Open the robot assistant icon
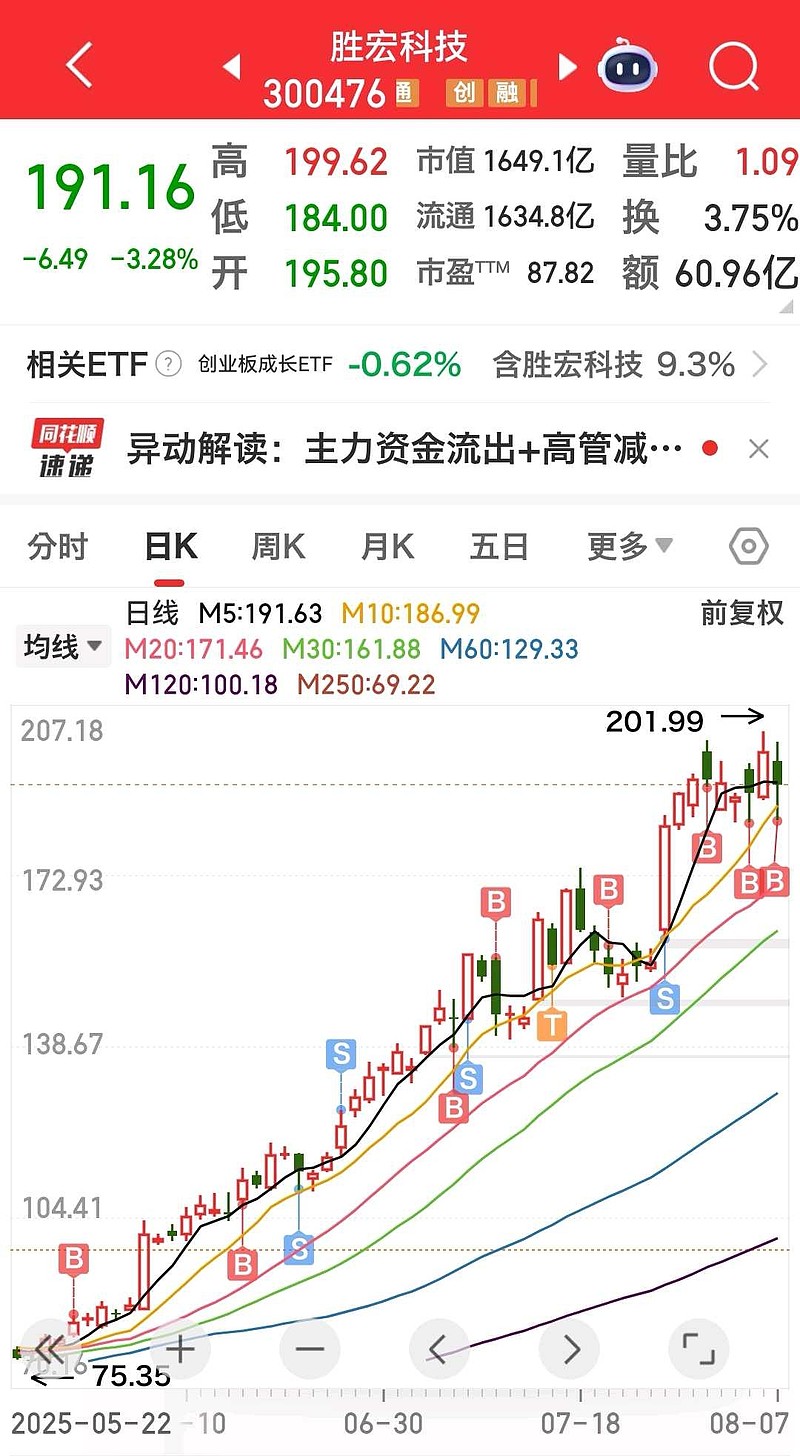Viewport: 800px width, 1456px height. tap(628, 67)
